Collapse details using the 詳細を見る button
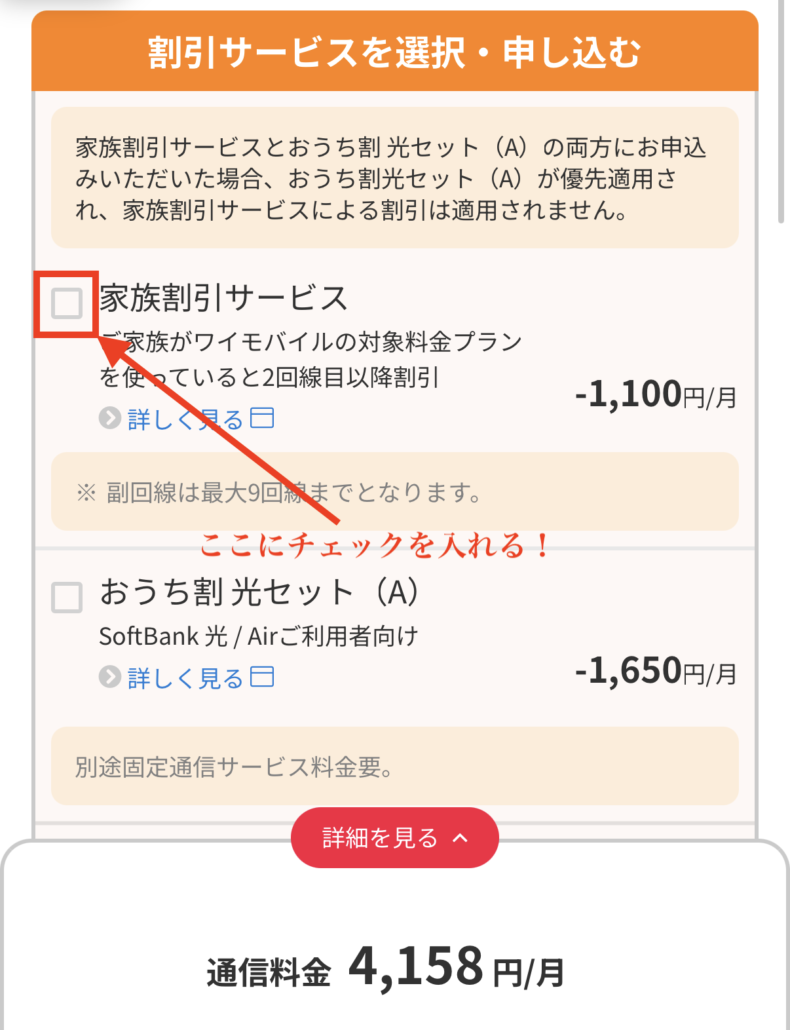The image size is (790, 1030). coord(395,838)
